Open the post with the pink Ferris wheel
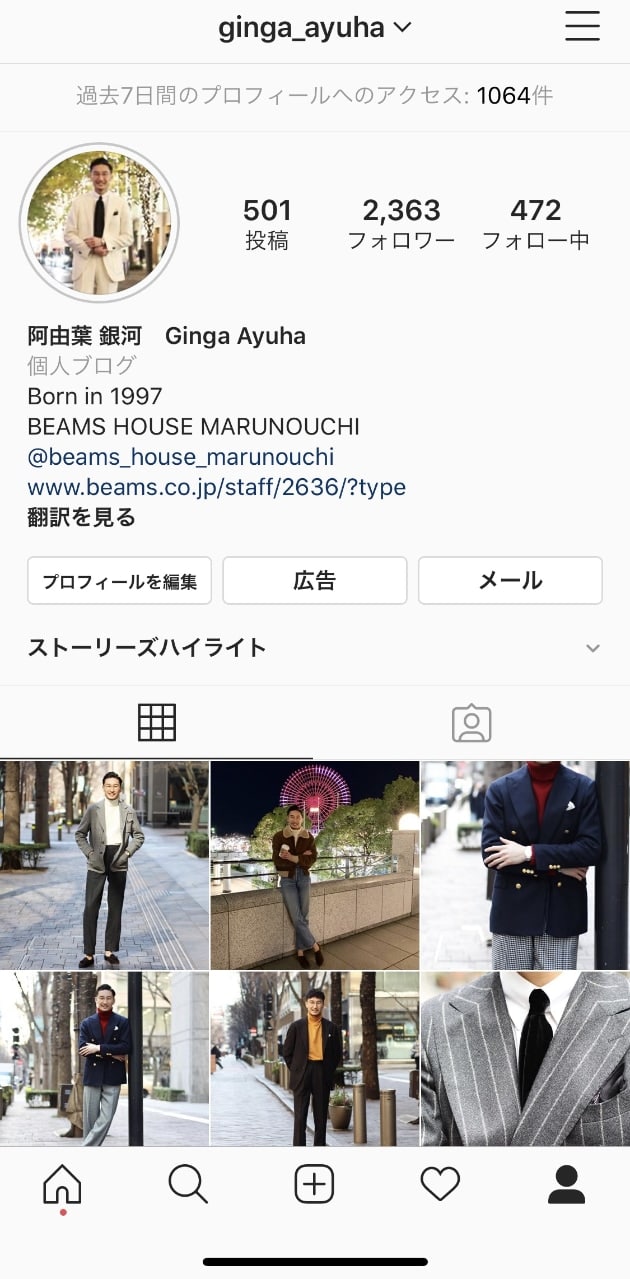Viewport: 630px width, 1279px height. click(314, 865)
